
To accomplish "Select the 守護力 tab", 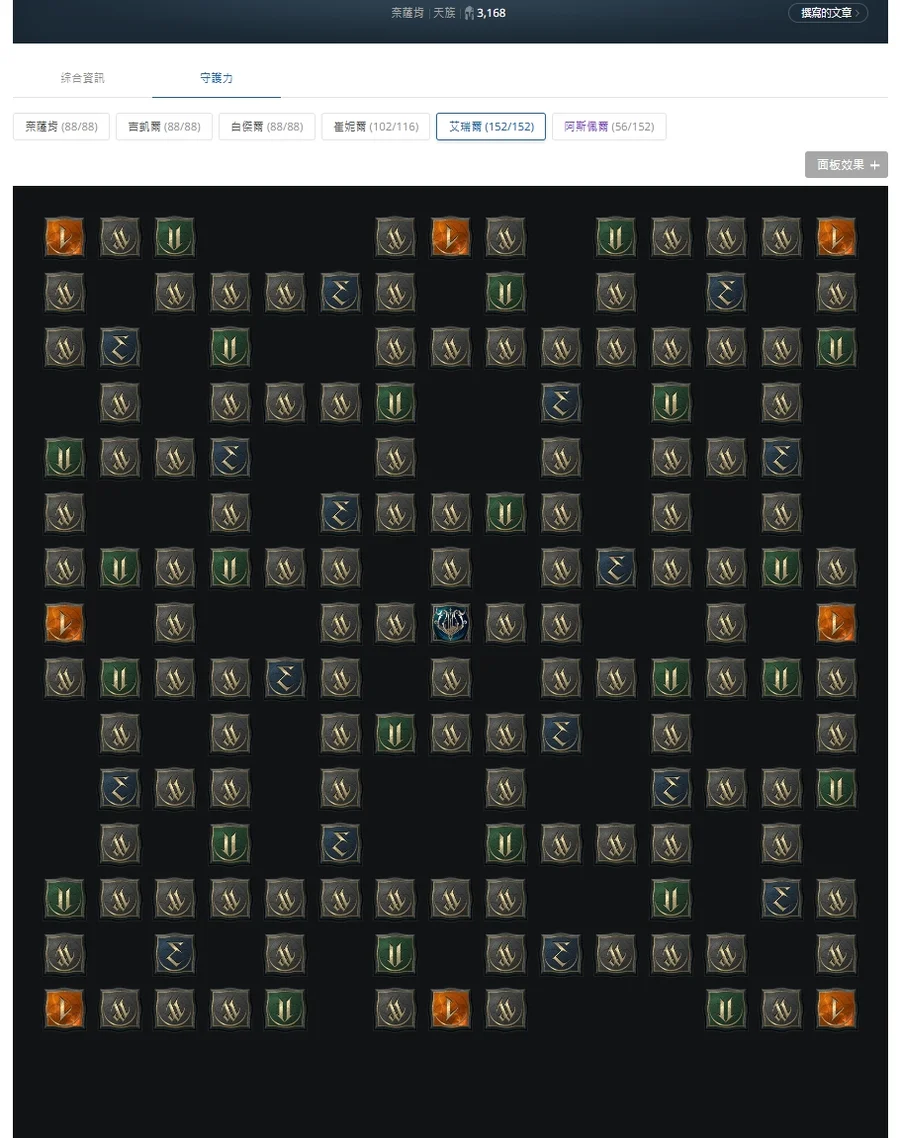I will tap(216, 77).
